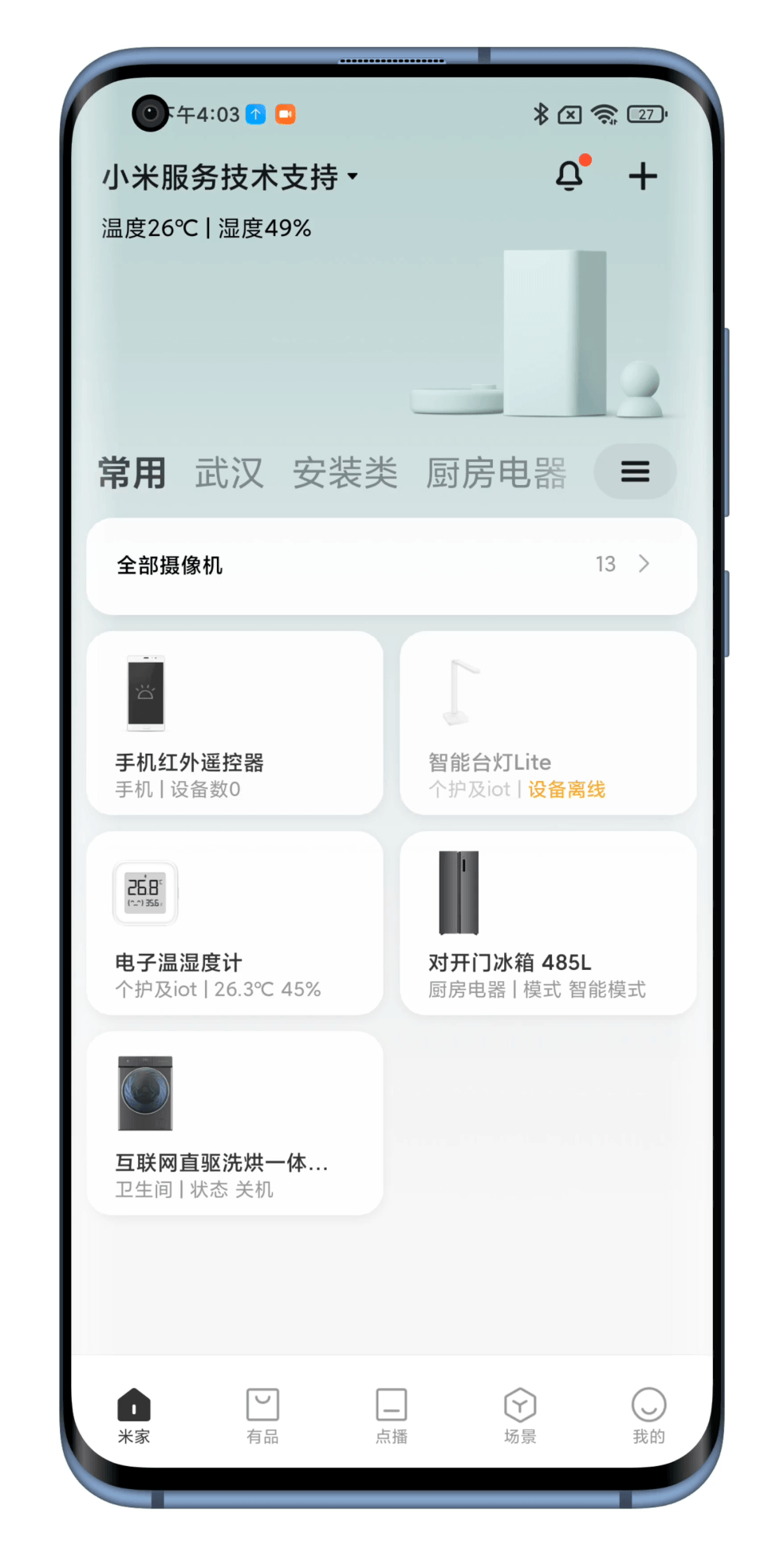784x1545 pixels.
Task: Open the 对开门冰箱 485L card
Action: pyautogui.click(x=548, y=923)
